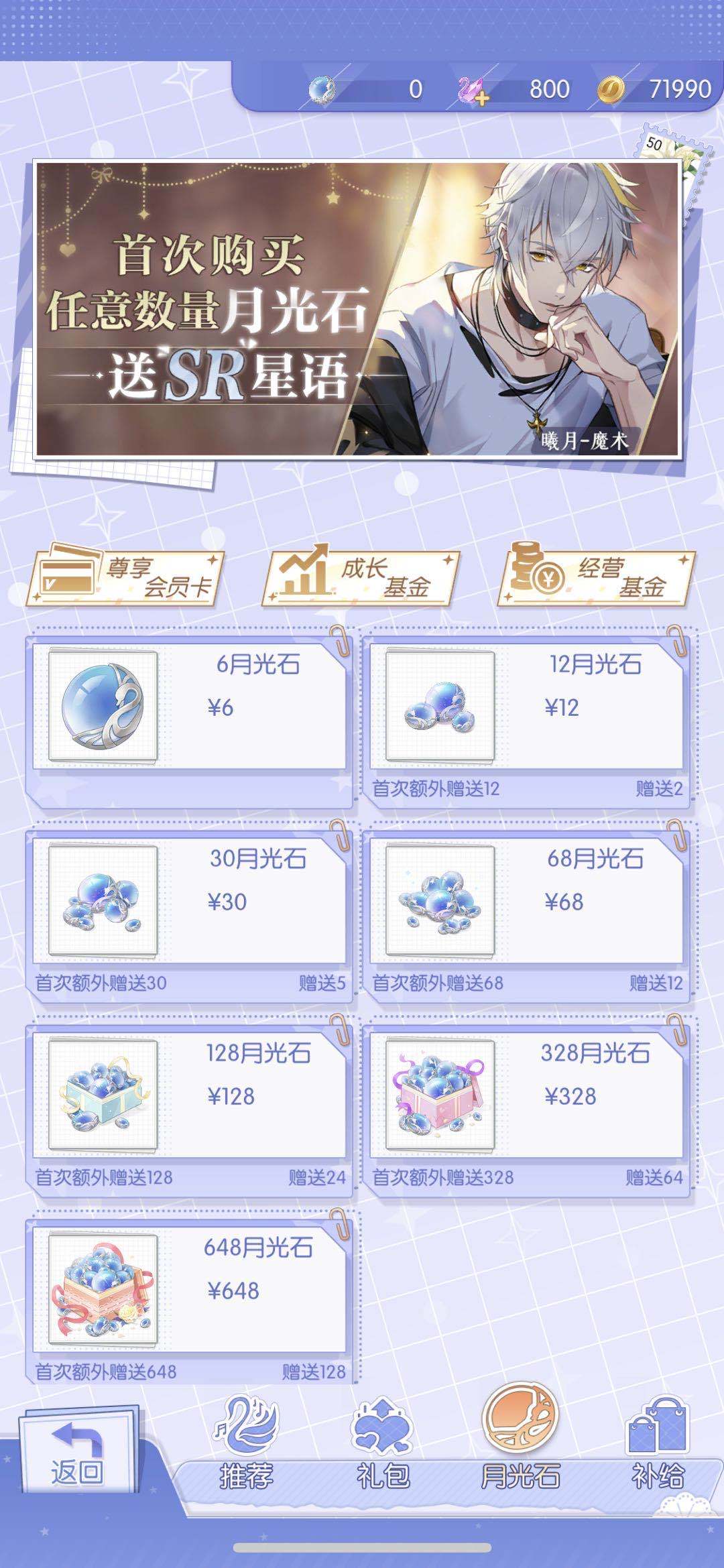Open the 首次购买送SR星语 banner
The height and width of the screenshot is (1568, 724).
(x=357, y=309)
